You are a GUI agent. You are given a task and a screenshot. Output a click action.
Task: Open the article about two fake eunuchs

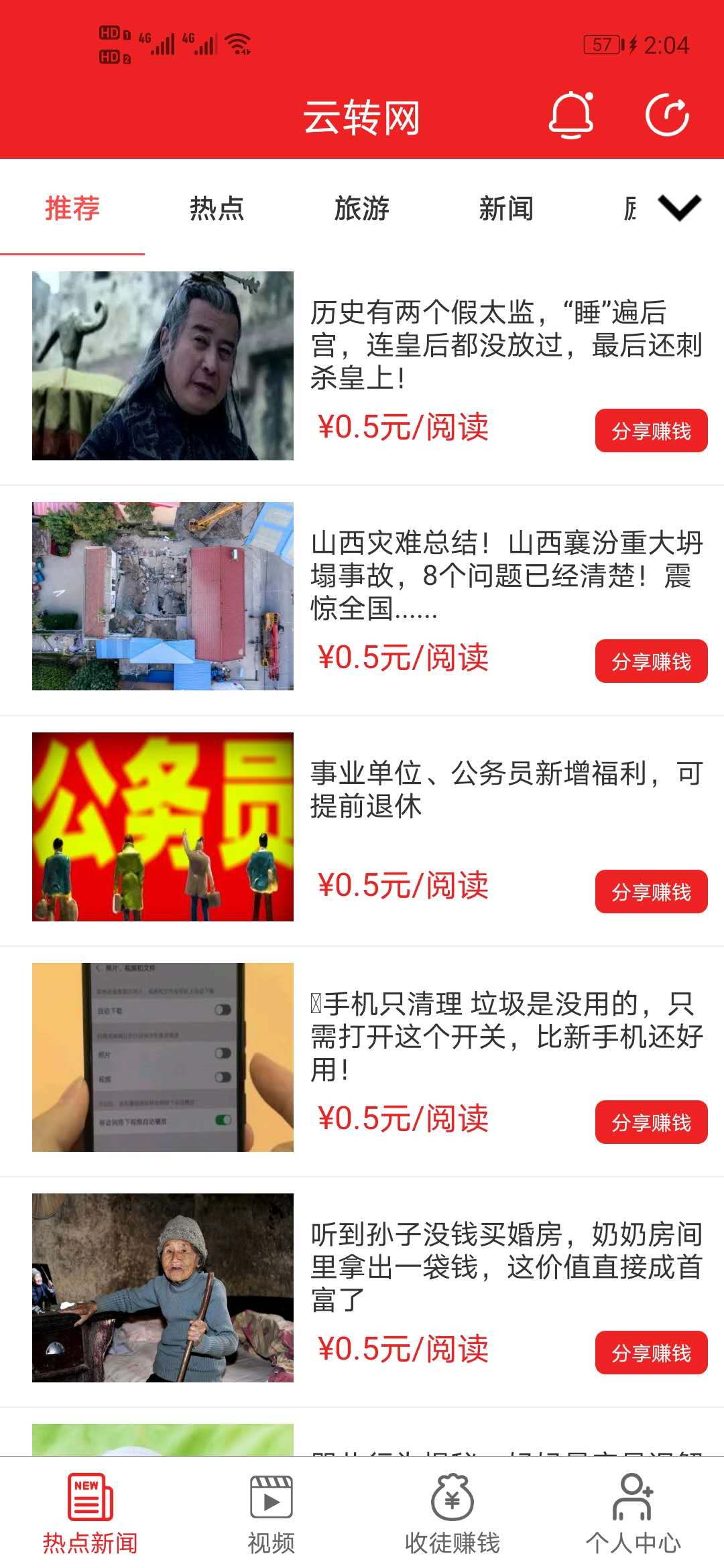(x=505, y=345)
